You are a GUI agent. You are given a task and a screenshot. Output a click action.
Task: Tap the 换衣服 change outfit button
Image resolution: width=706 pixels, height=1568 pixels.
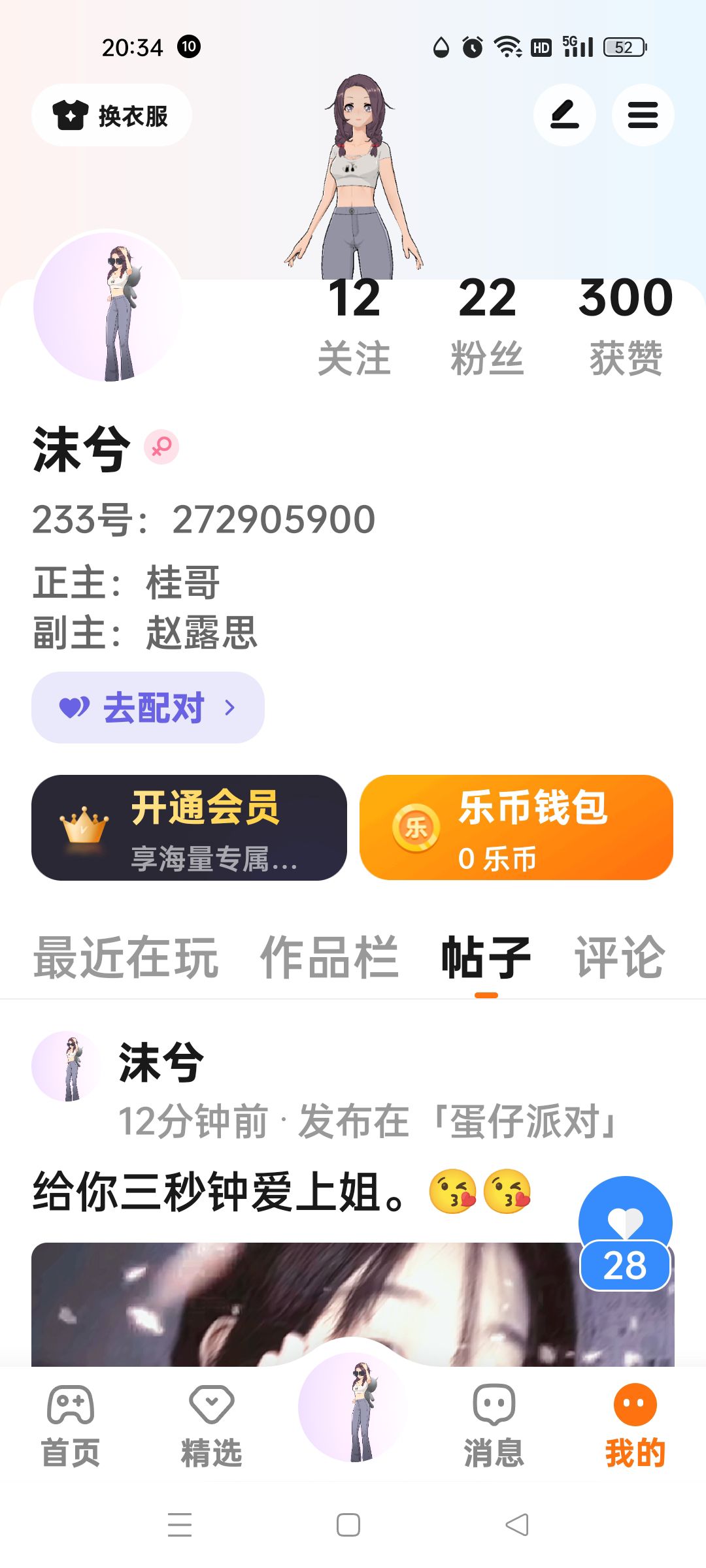click(x=112, y=116)
